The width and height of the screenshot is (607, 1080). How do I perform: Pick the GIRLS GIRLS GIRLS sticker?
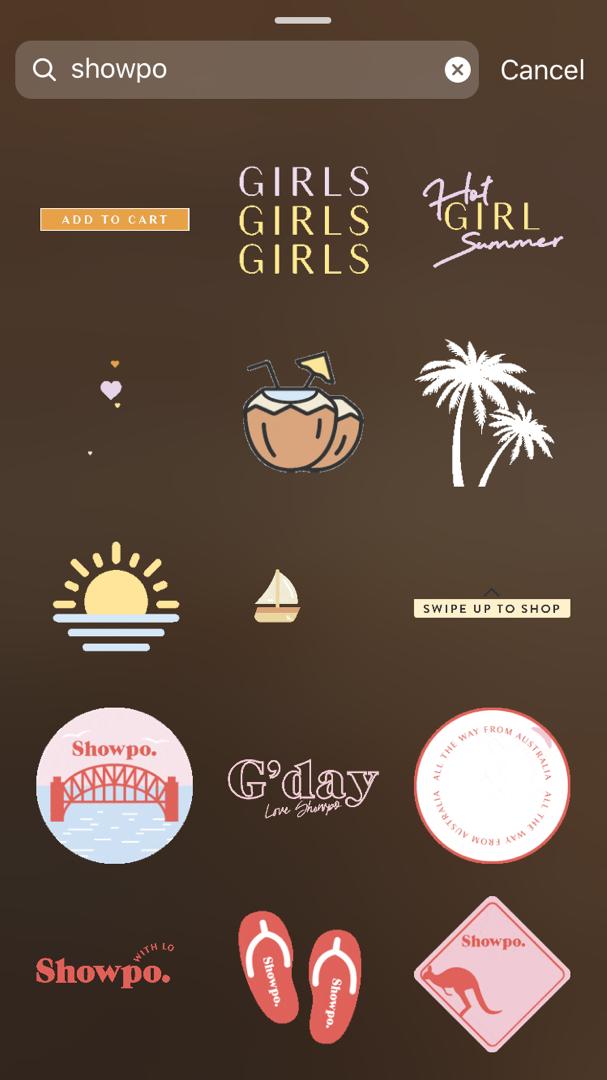click(x=304, y=221)
